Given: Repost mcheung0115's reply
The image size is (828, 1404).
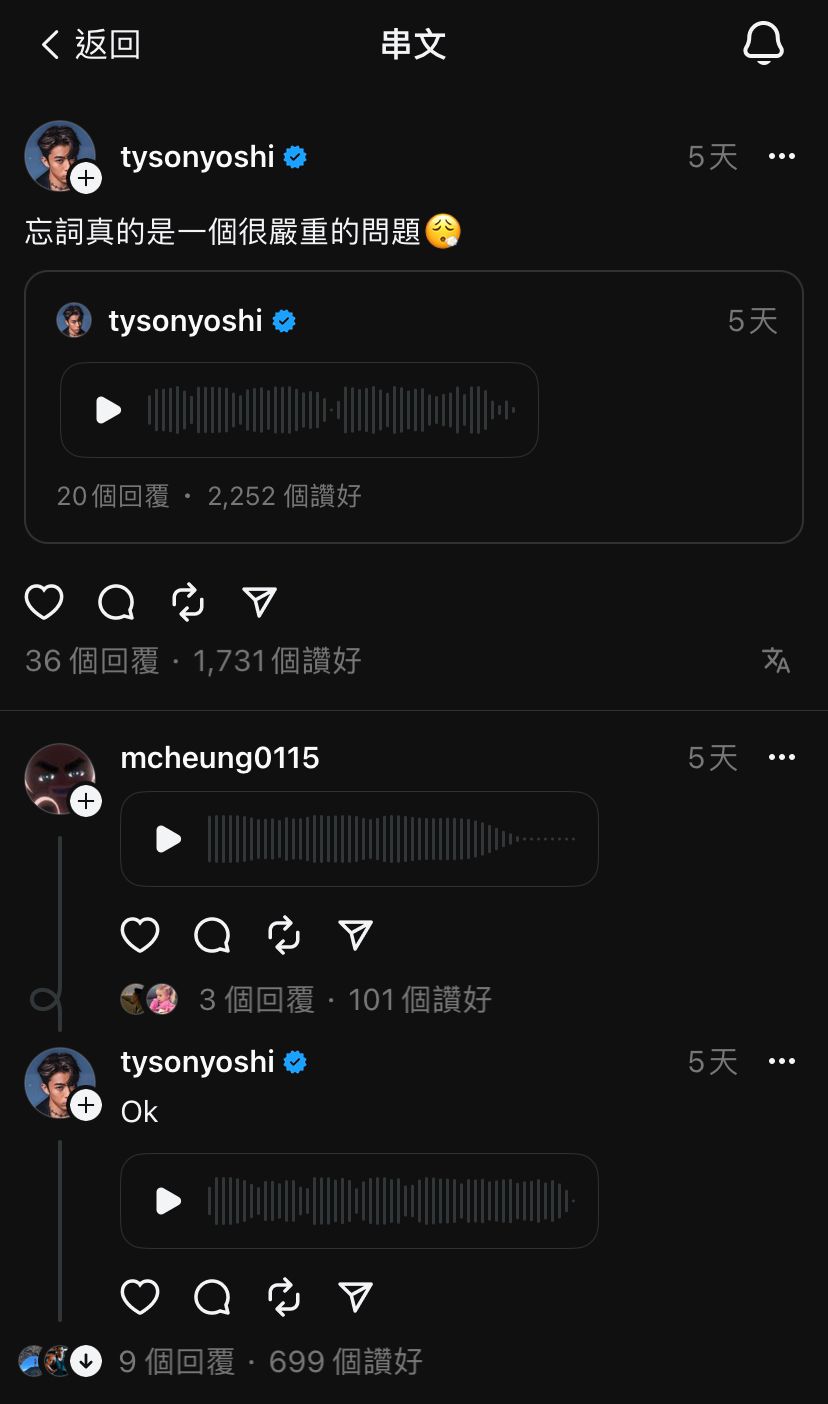Looking at the screenshot, I should pyautogui.click(x=284, y=936).
